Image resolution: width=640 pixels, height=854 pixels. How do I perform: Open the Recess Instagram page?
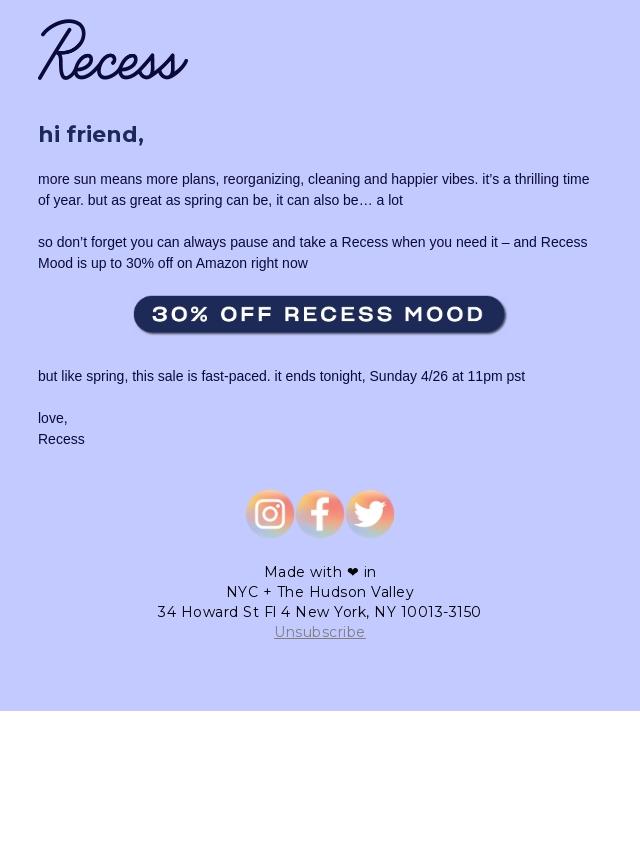tap(270, 514)
